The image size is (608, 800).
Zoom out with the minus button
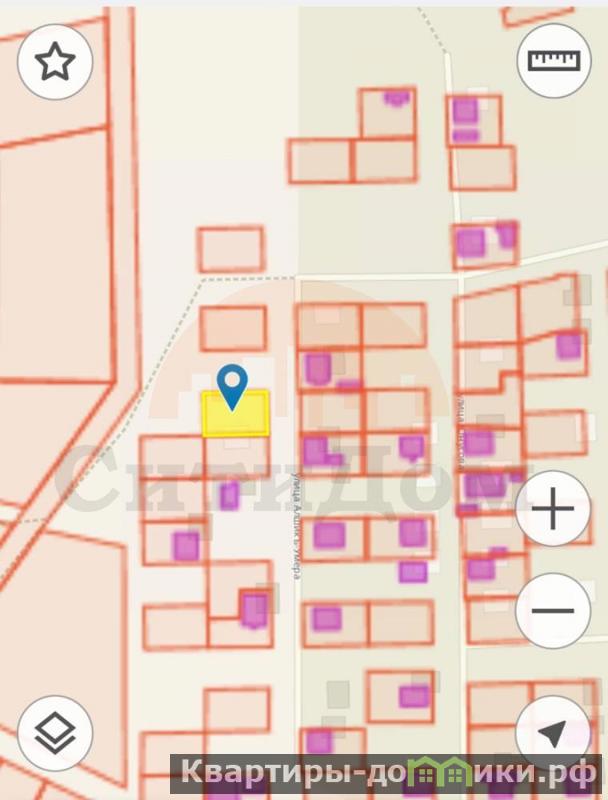coord(553,610)
